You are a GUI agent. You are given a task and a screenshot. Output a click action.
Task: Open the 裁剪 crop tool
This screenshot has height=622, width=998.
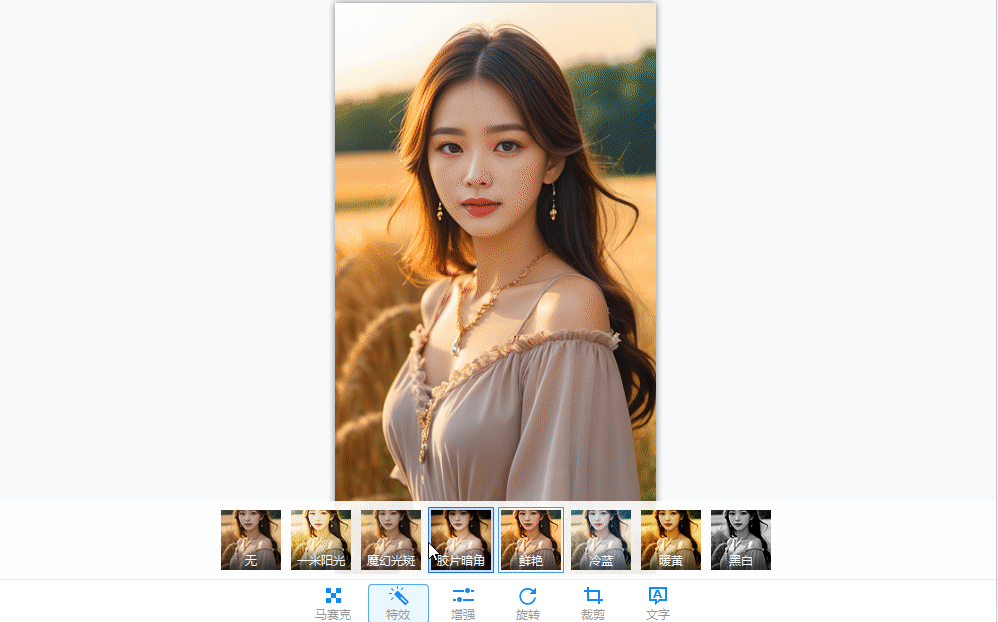click(593, 603)
